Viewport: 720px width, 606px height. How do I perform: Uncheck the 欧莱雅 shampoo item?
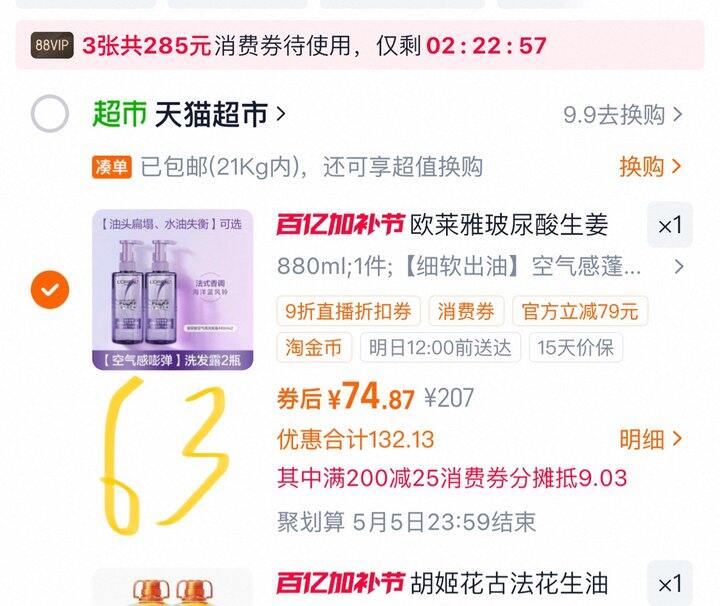50,290
